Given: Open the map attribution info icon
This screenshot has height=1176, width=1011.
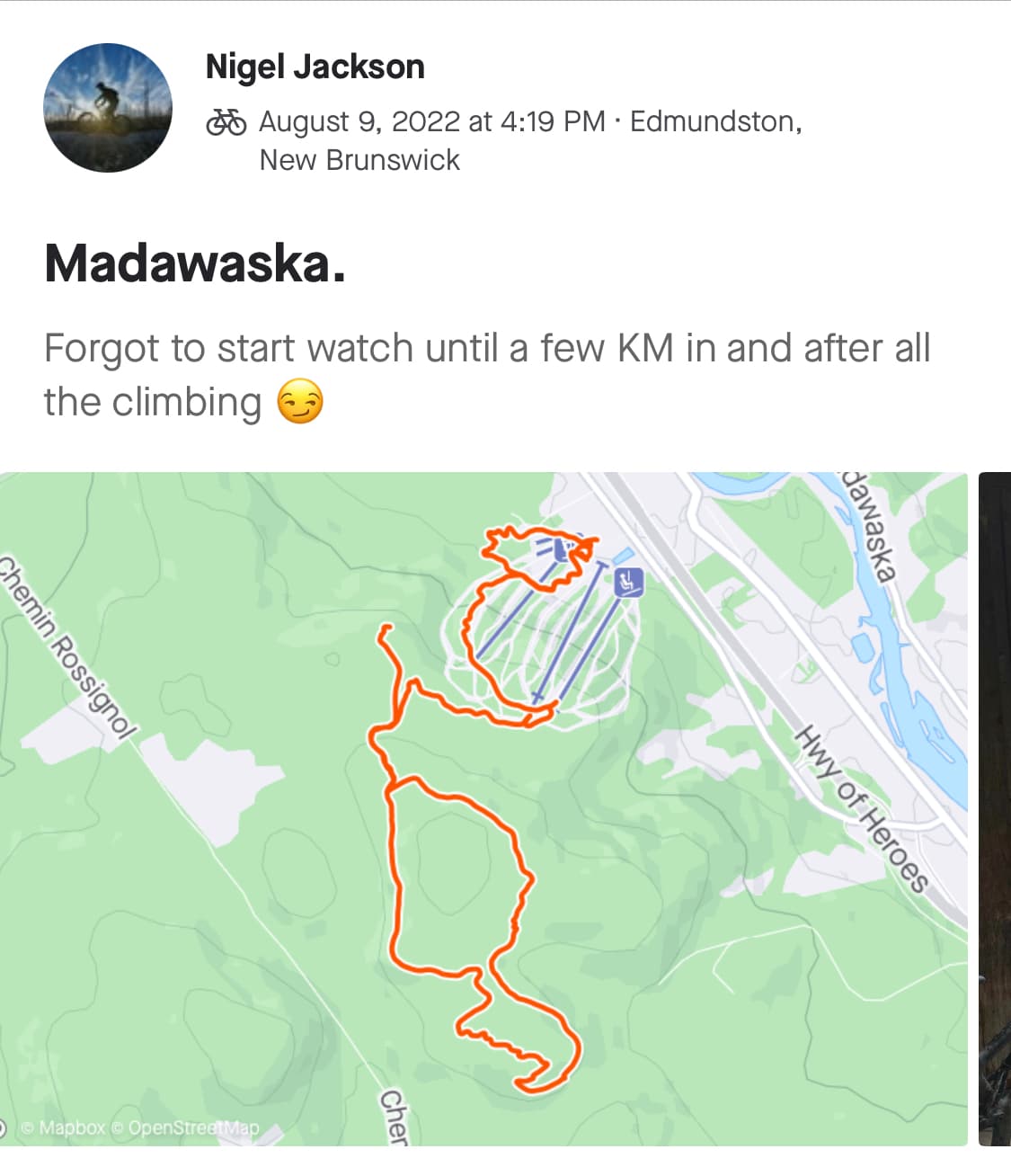Looking at the screenshot, I should pyautogui.click(x=4, y=1127).
